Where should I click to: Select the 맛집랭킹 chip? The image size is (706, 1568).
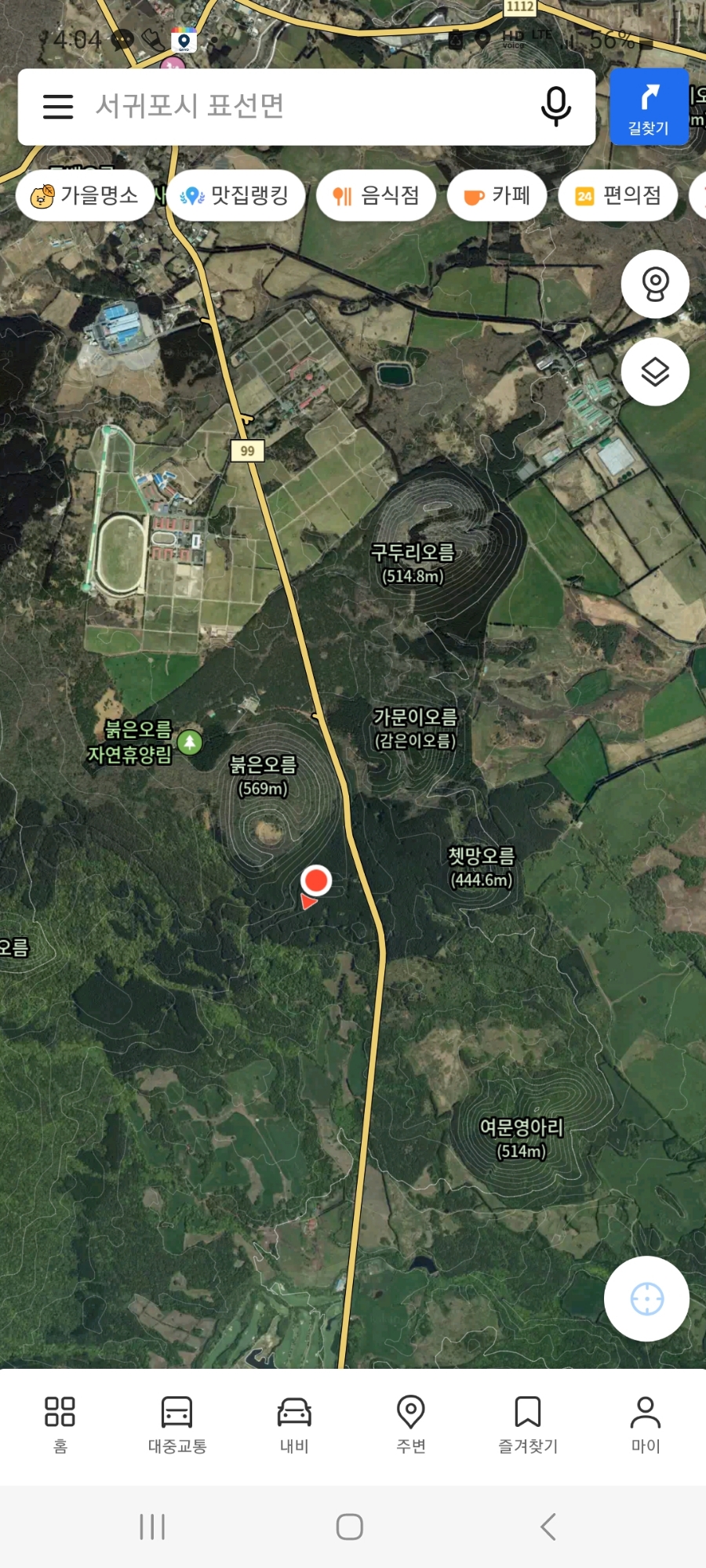[236, 196]
